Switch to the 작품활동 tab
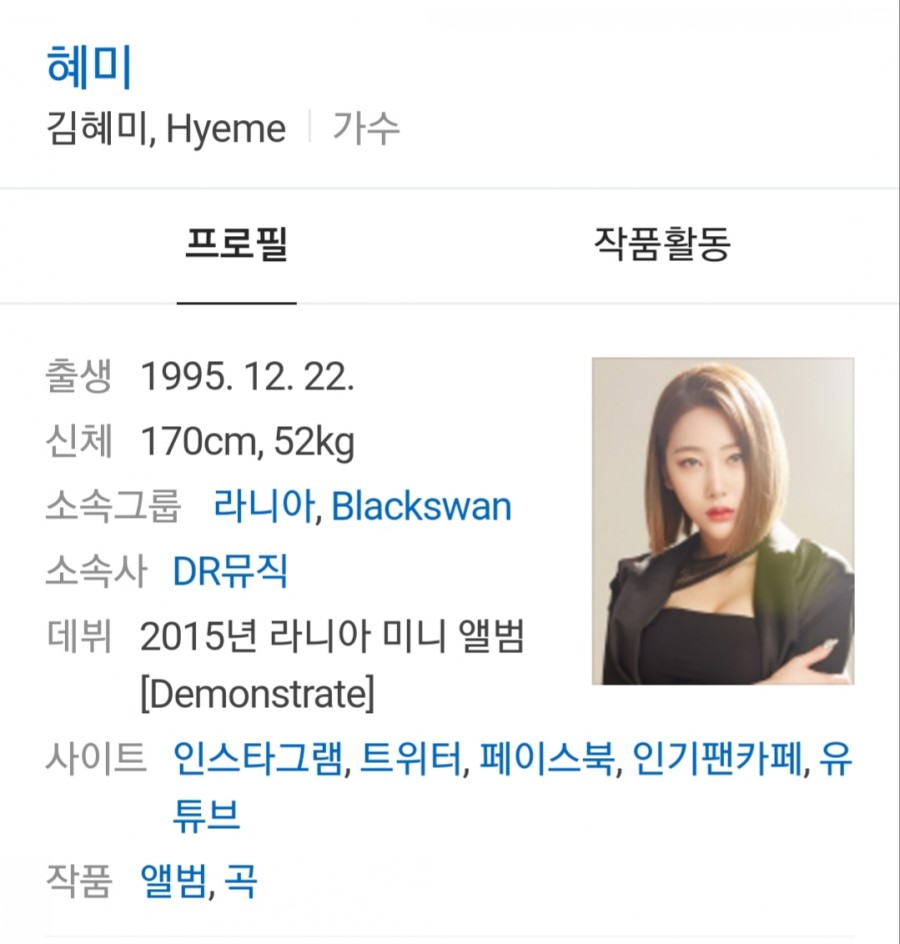 [663, 247]
